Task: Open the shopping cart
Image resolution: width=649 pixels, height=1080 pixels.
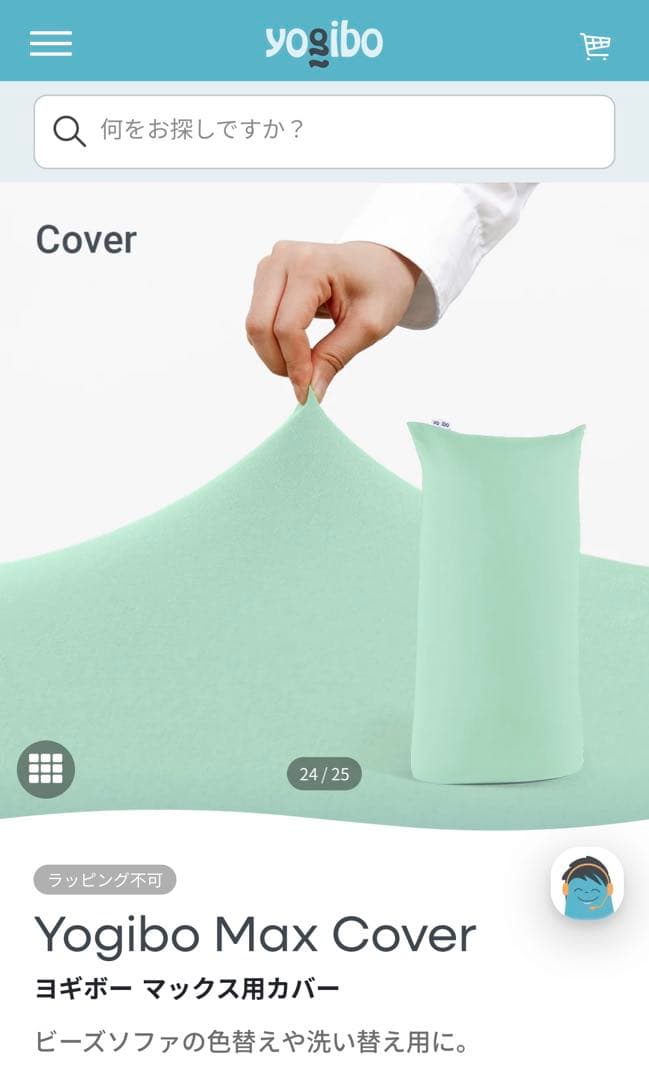Action: pyautogui.click(x=596, y=45)
